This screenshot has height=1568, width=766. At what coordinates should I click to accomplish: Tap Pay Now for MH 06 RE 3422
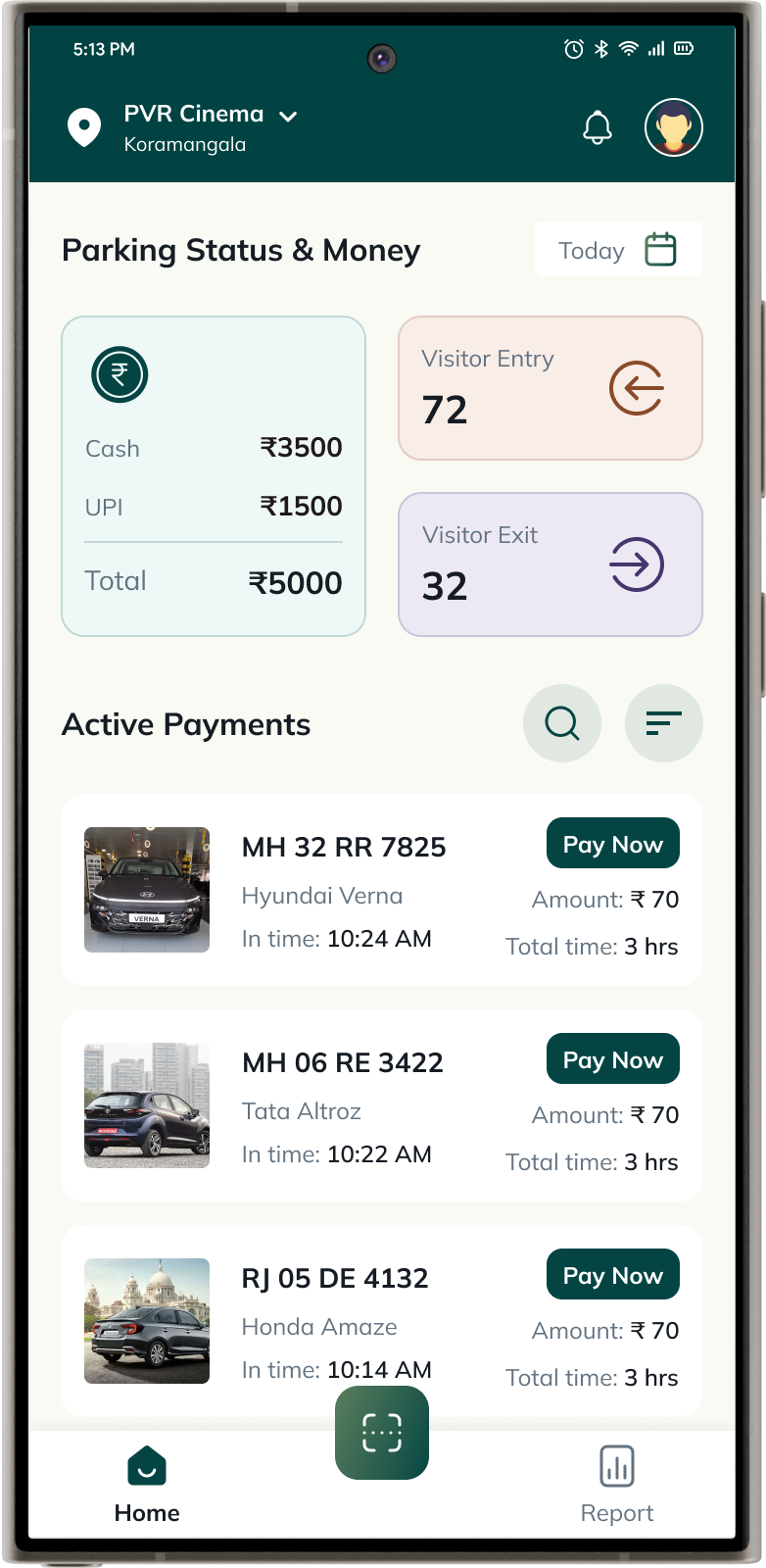tap(612, 1059)
